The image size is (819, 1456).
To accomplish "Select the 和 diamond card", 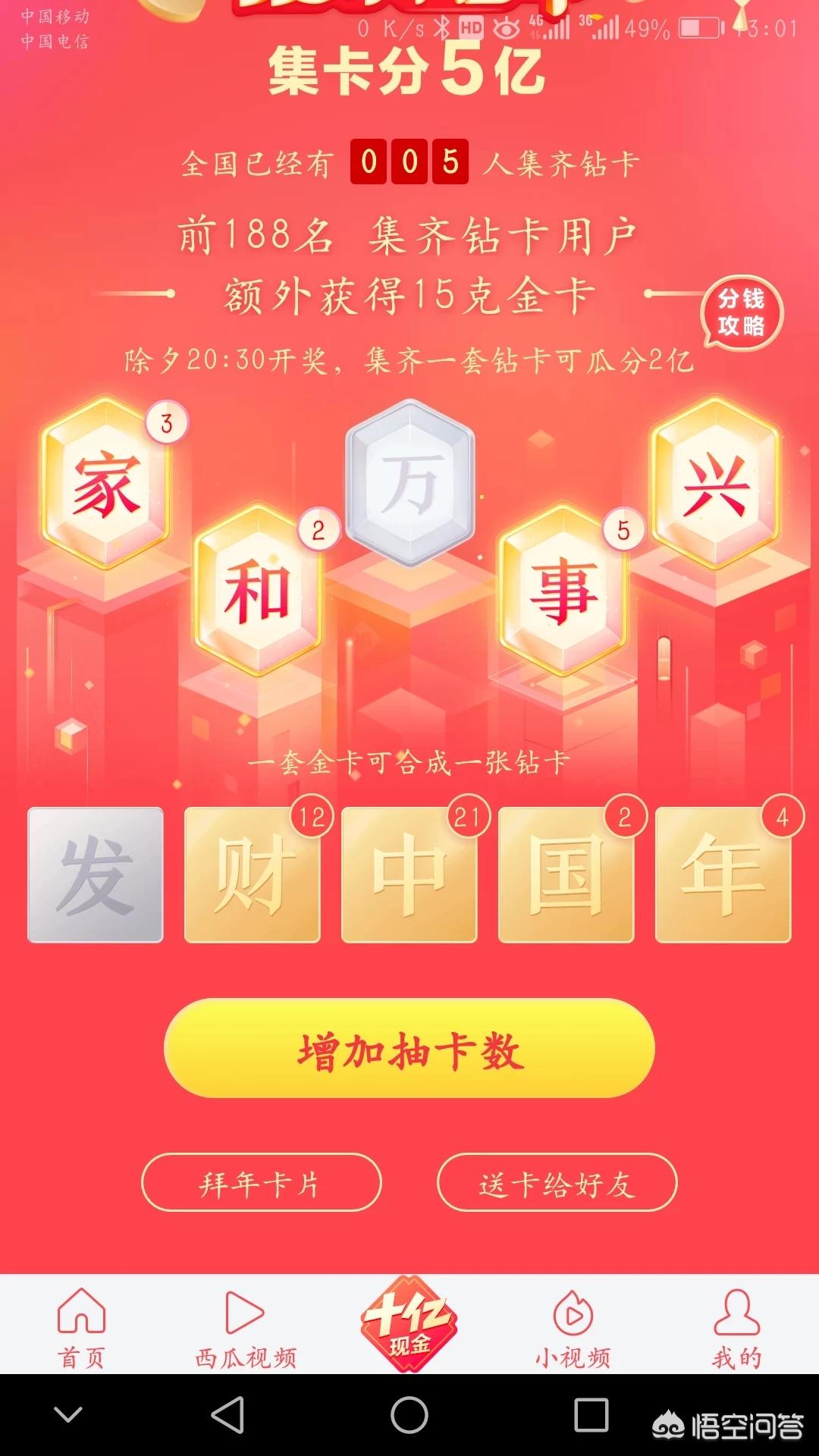I will [x=258, y=590].
